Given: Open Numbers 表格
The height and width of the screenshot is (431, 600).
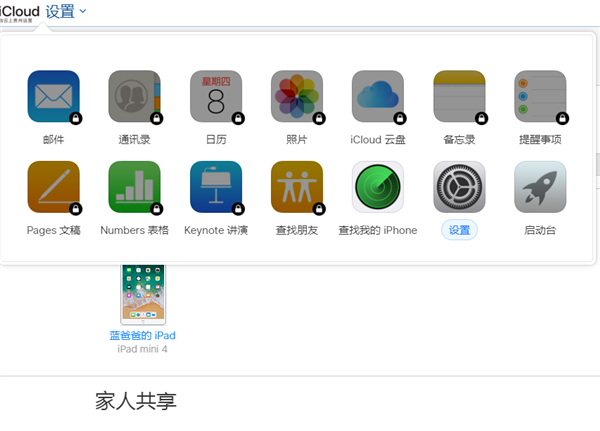Looking at the screenshot, I should [134, 187].
